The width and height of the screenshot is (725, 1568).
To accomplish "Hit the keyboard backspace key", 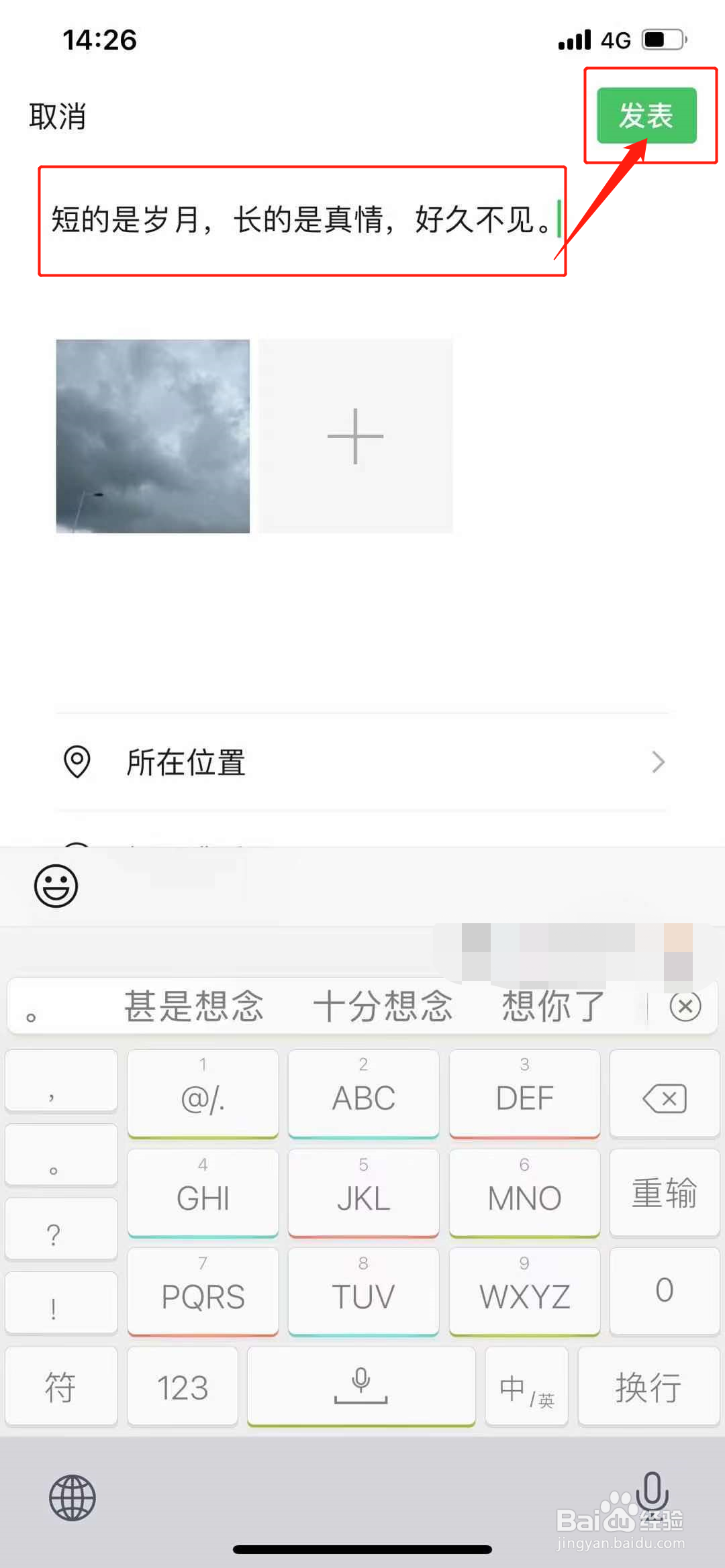I will (x=665, y=1099).
